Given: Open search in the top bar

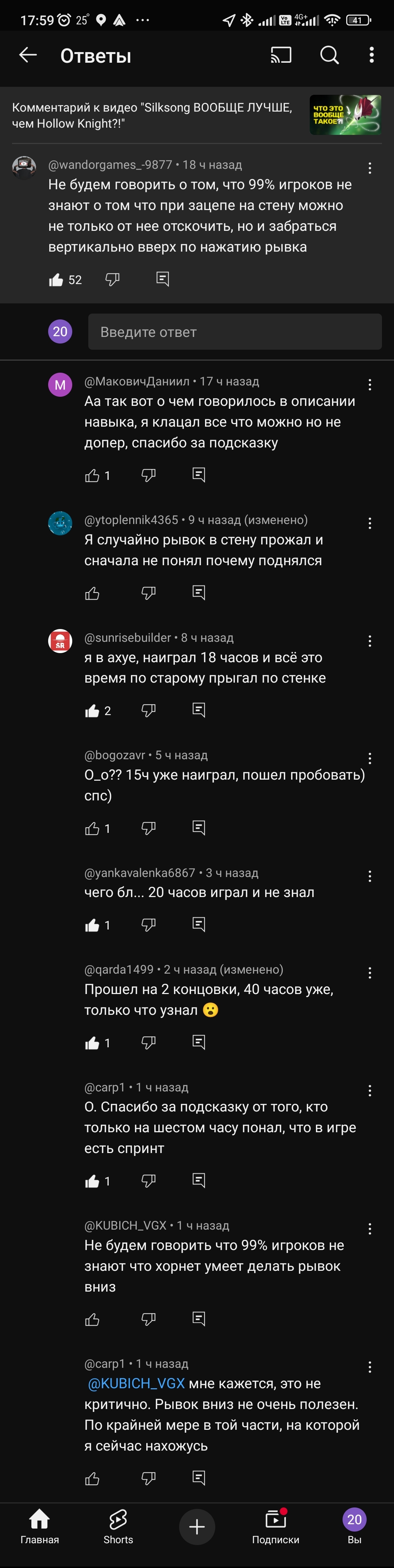Looking at the screenshot, I should pos(329,55).
